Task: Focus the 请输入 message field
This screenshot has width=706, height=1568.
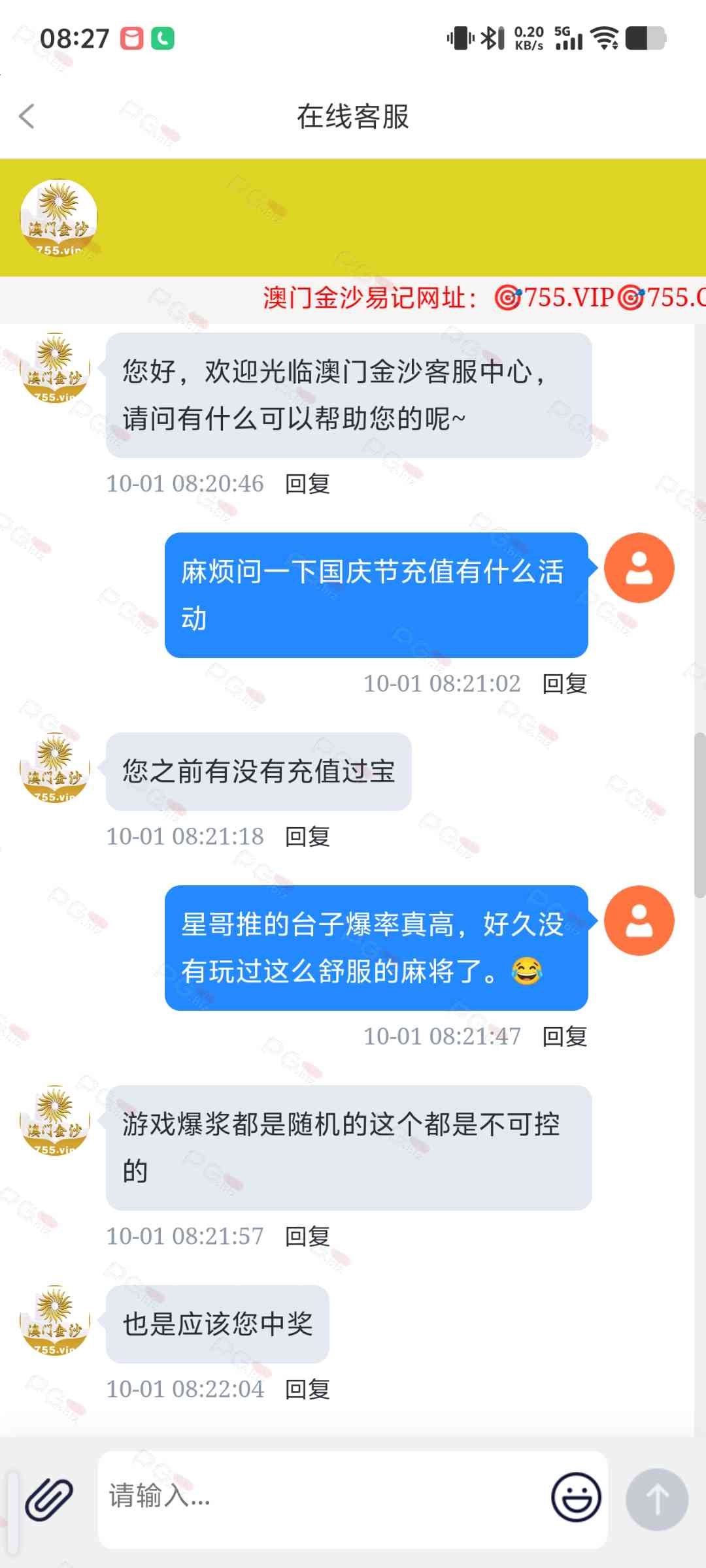Action: (x=320, y=1496)
